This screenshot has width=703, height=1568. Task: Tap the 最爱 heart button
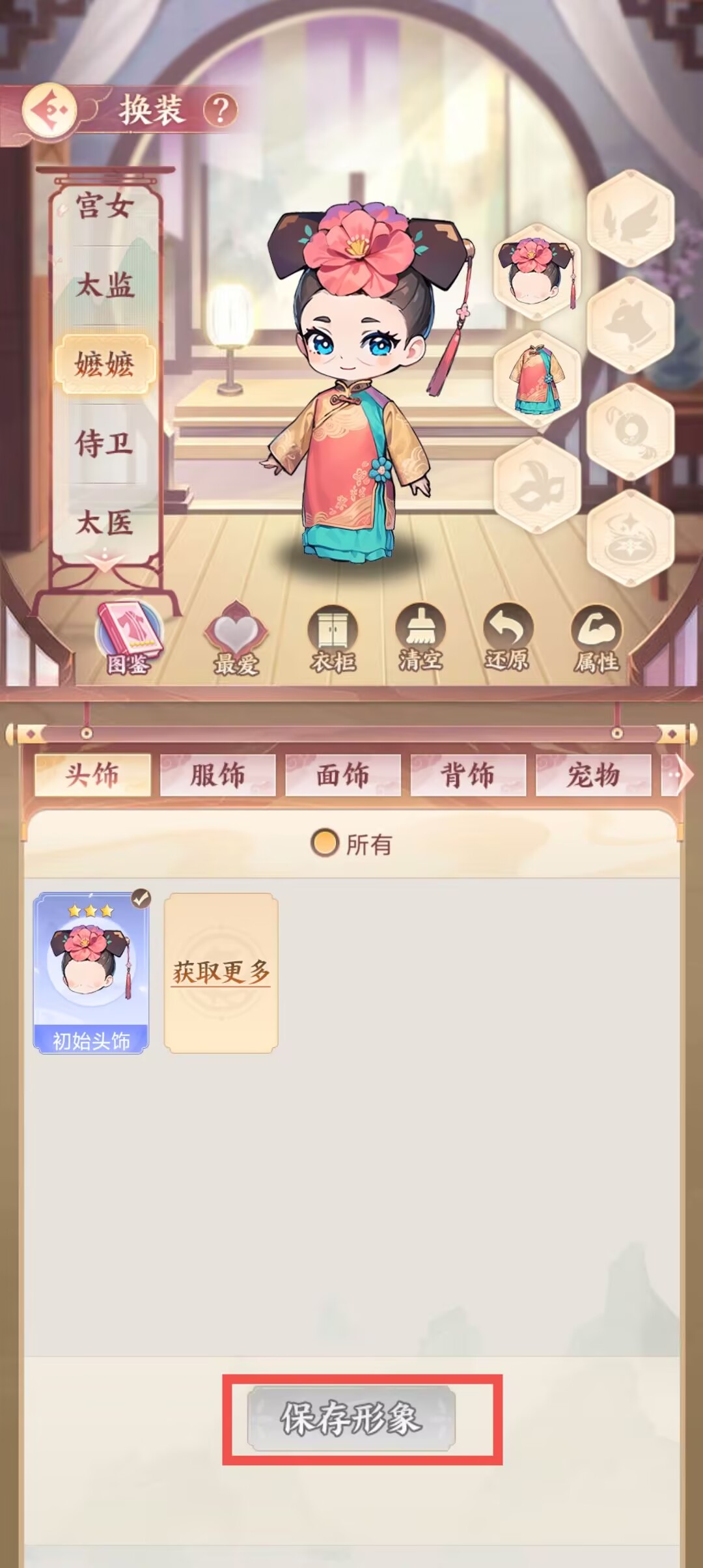tap(236, 638)
